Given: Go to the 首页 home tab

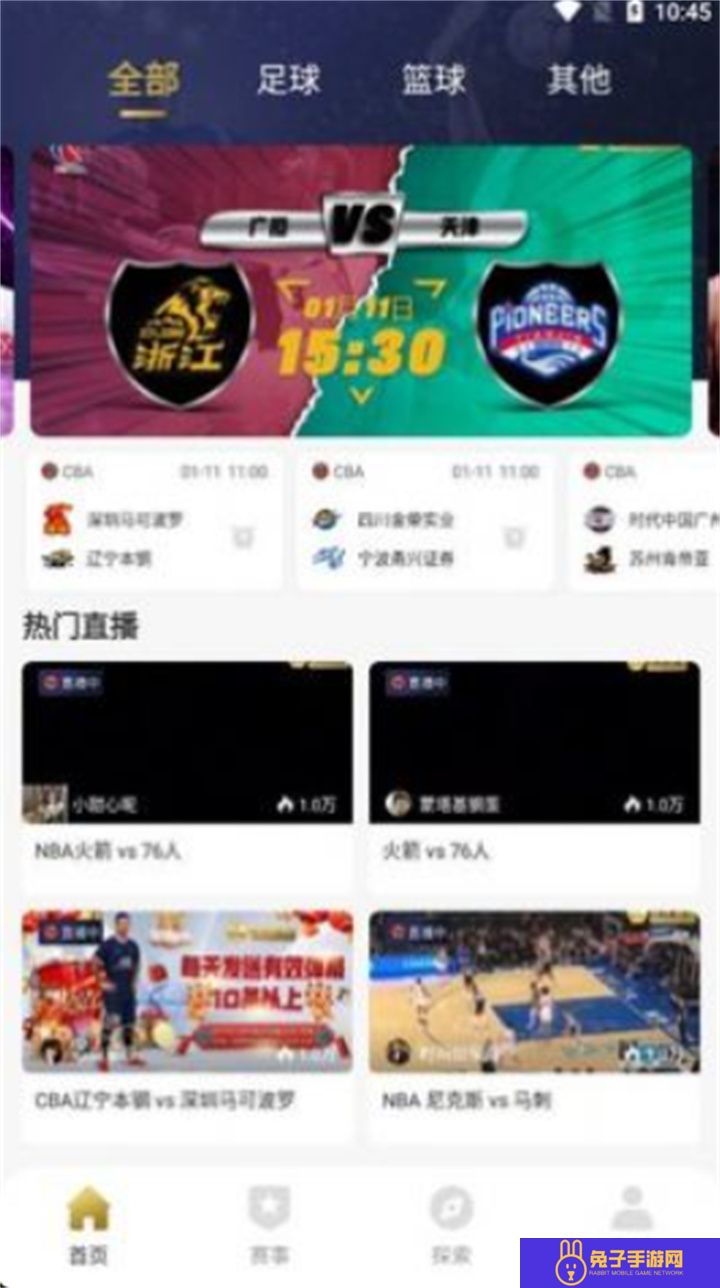Looking at the screenshot, I should pyautogui.click(x=88, y=1225).
